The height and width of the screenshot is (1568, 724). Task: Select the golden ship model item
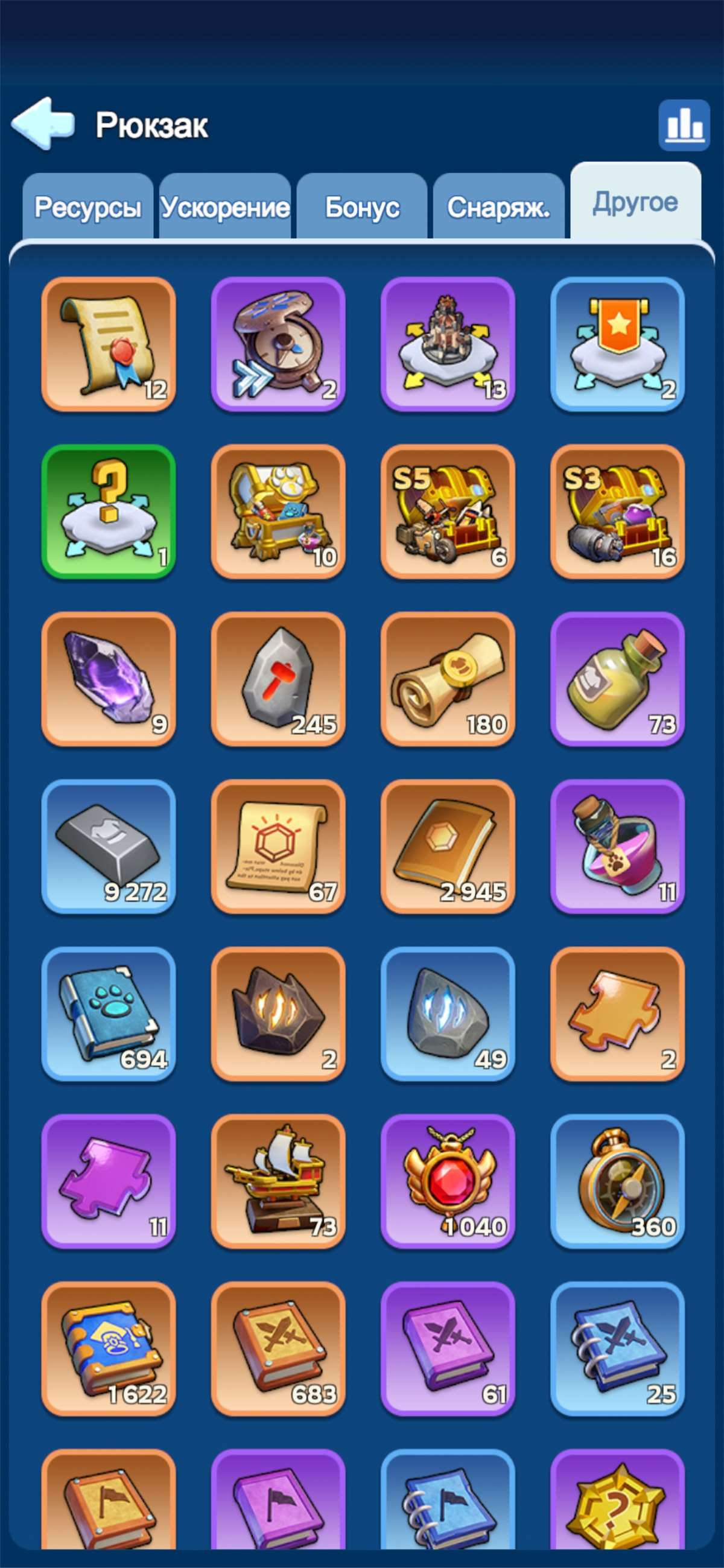[x=278, y=1181]
